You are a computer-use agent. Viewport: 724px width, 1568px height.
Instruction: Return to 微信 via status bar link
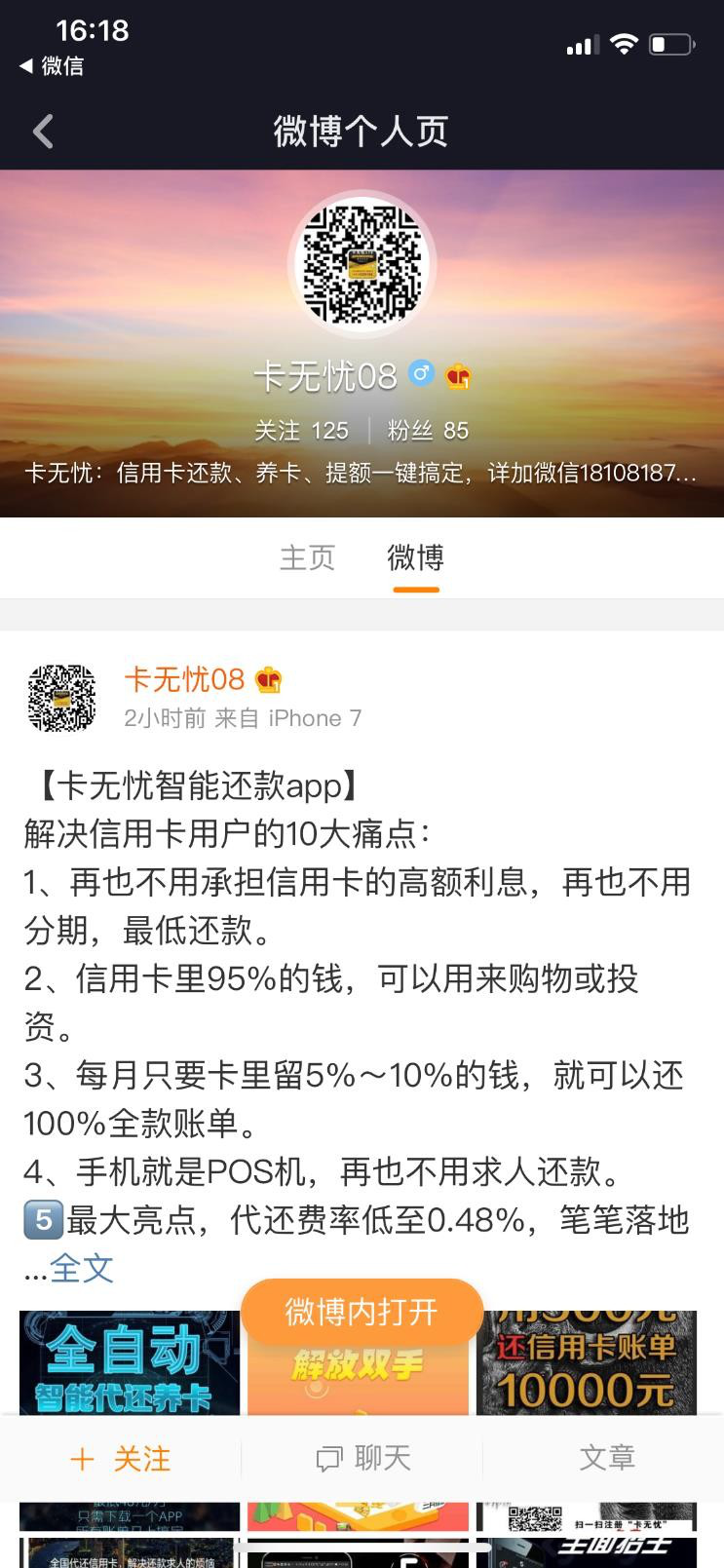click(x=53, y=66)
